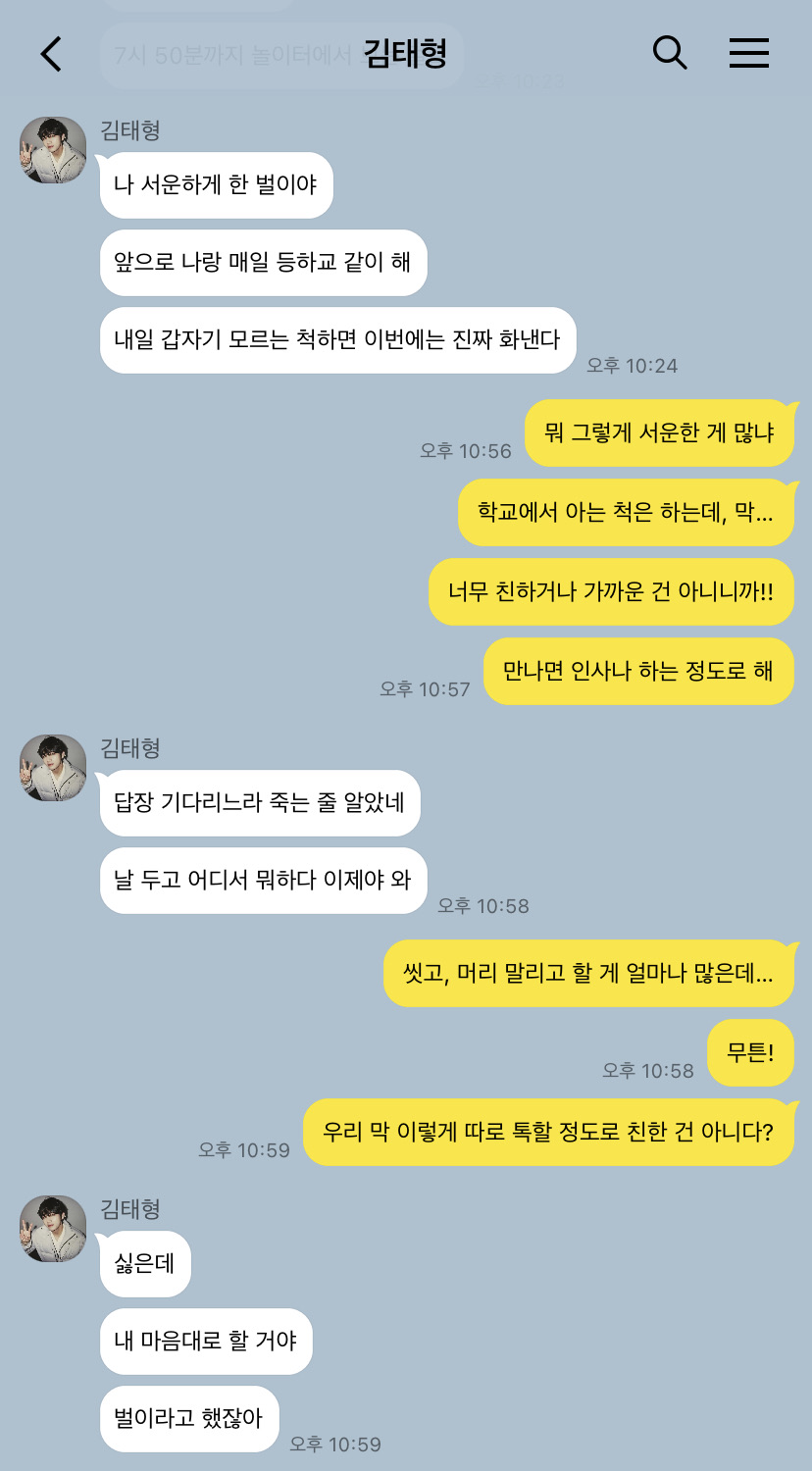Tap 김태형's profile picture beside '싫은데'
Screen dimensions: 812x1471
coord(53,1229)
